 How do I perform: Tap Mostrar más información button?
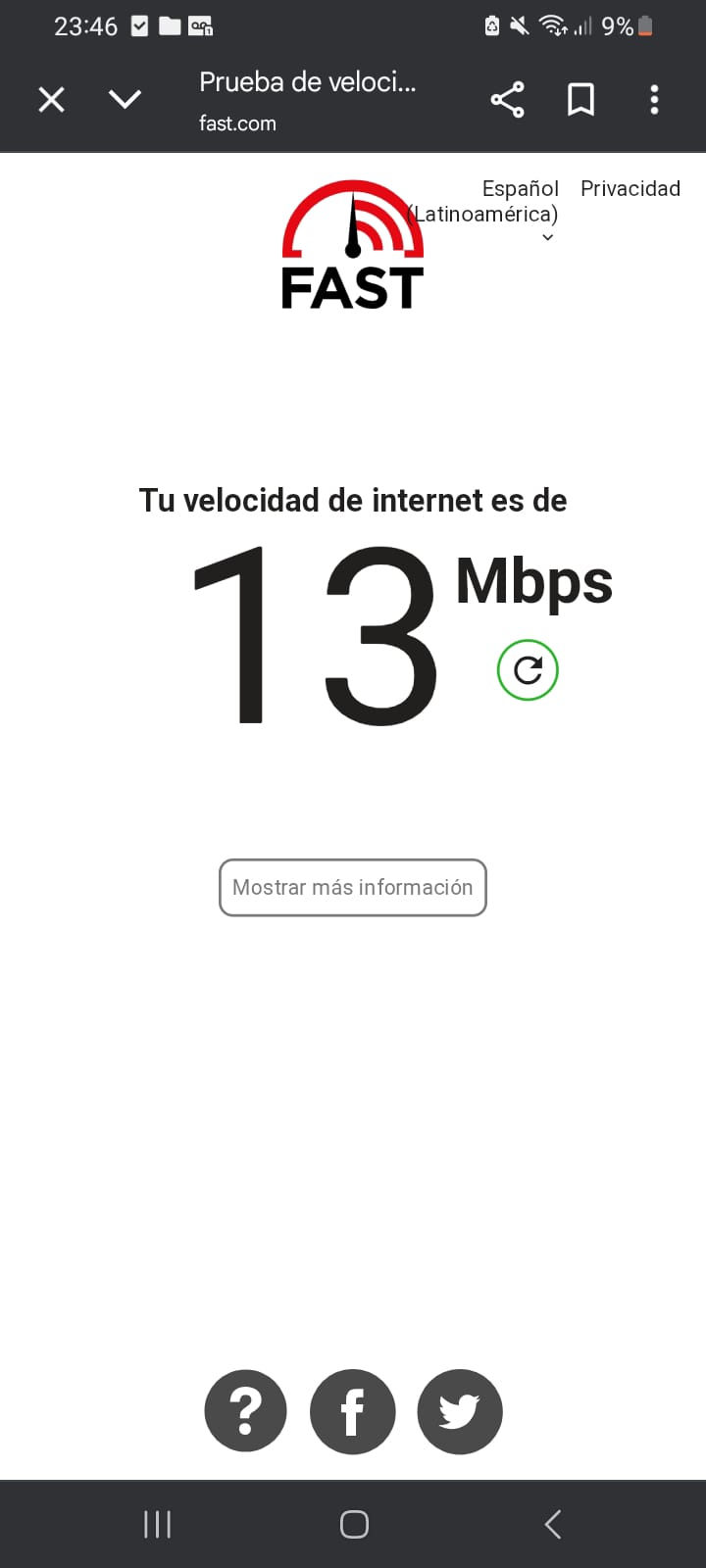(x=353, y=888)
